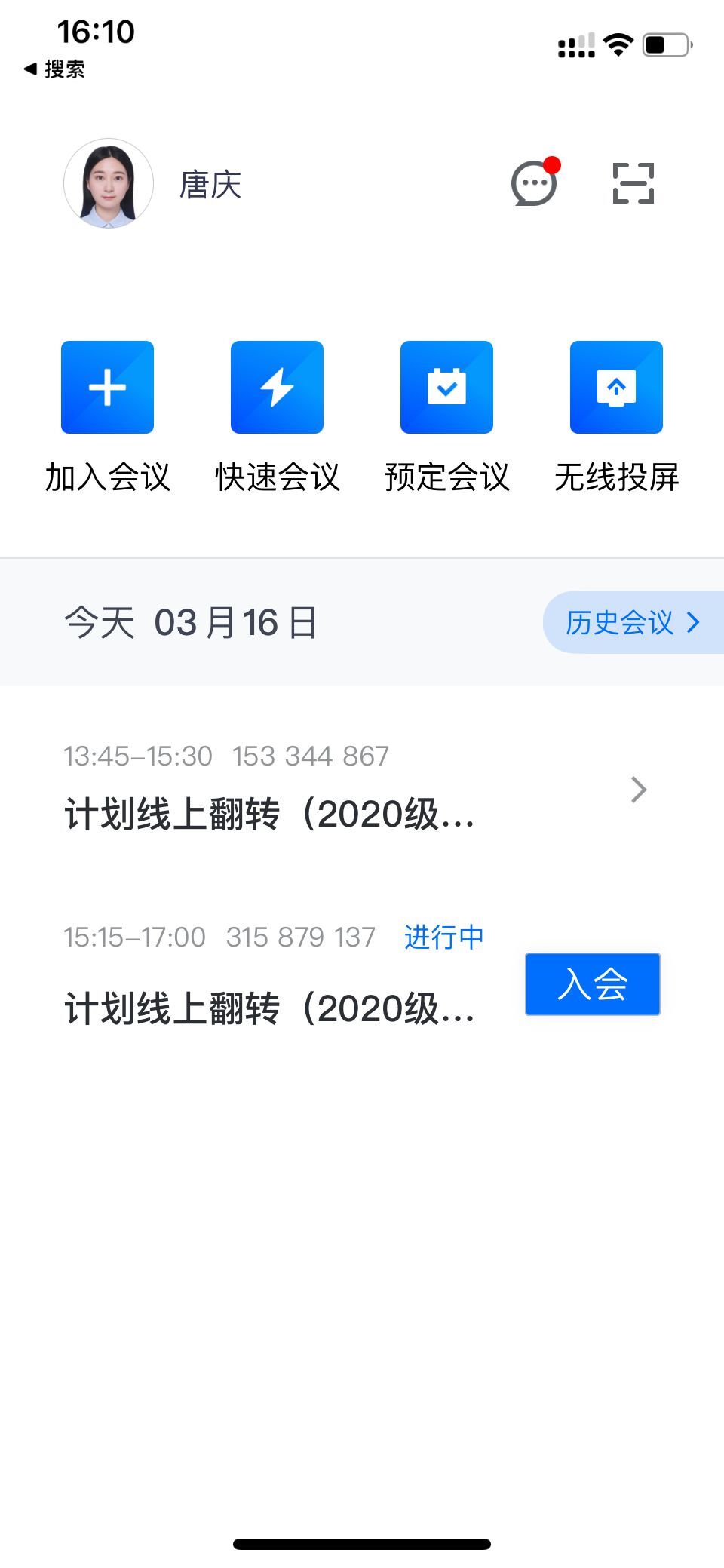The width and height of the screenshot is (724, 1568).
Task: Tap 入会 to enter meeting 315 879 137
Action: [x=592, y=984]
